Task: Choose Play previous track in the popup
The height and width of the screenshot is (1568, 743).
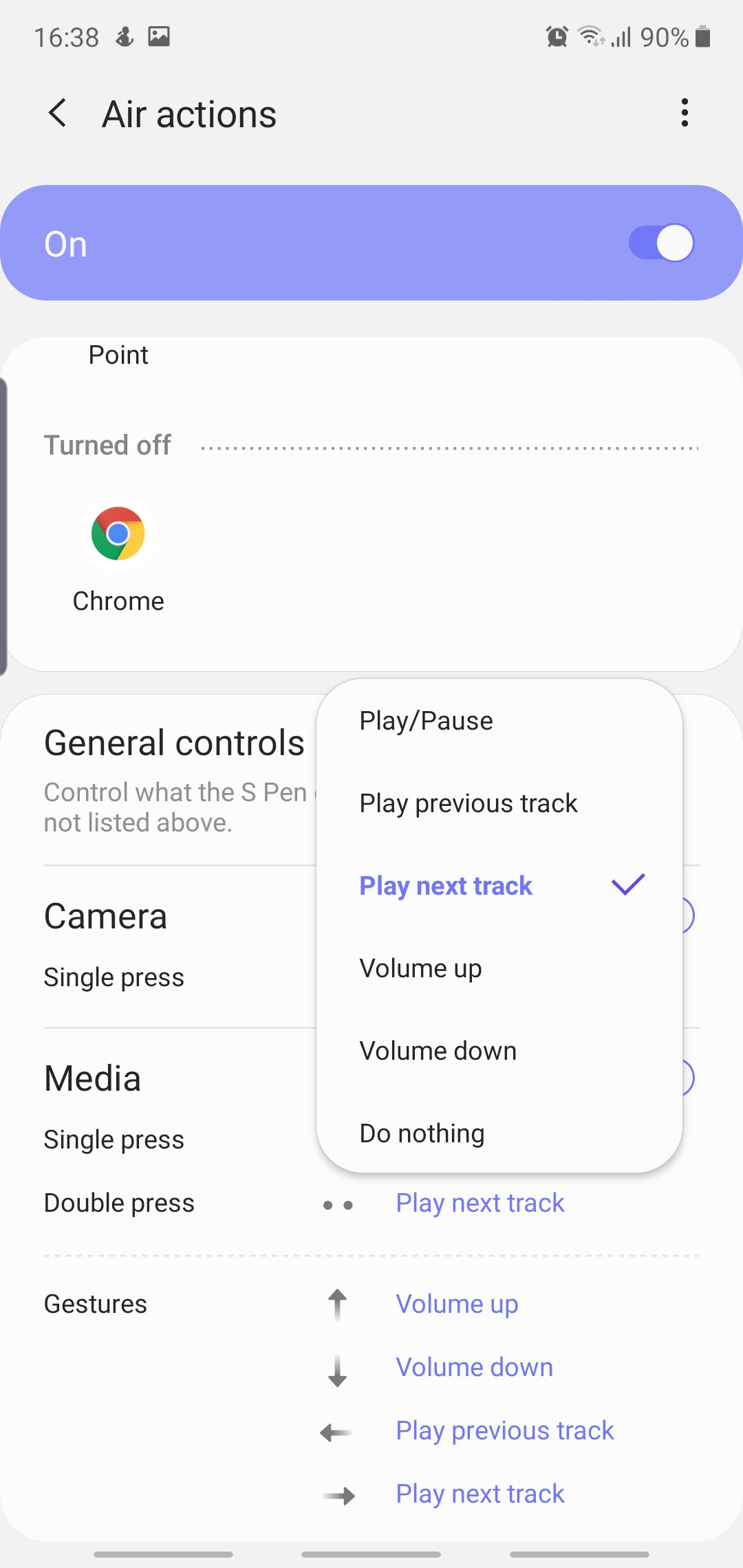Action: (468, 803)
